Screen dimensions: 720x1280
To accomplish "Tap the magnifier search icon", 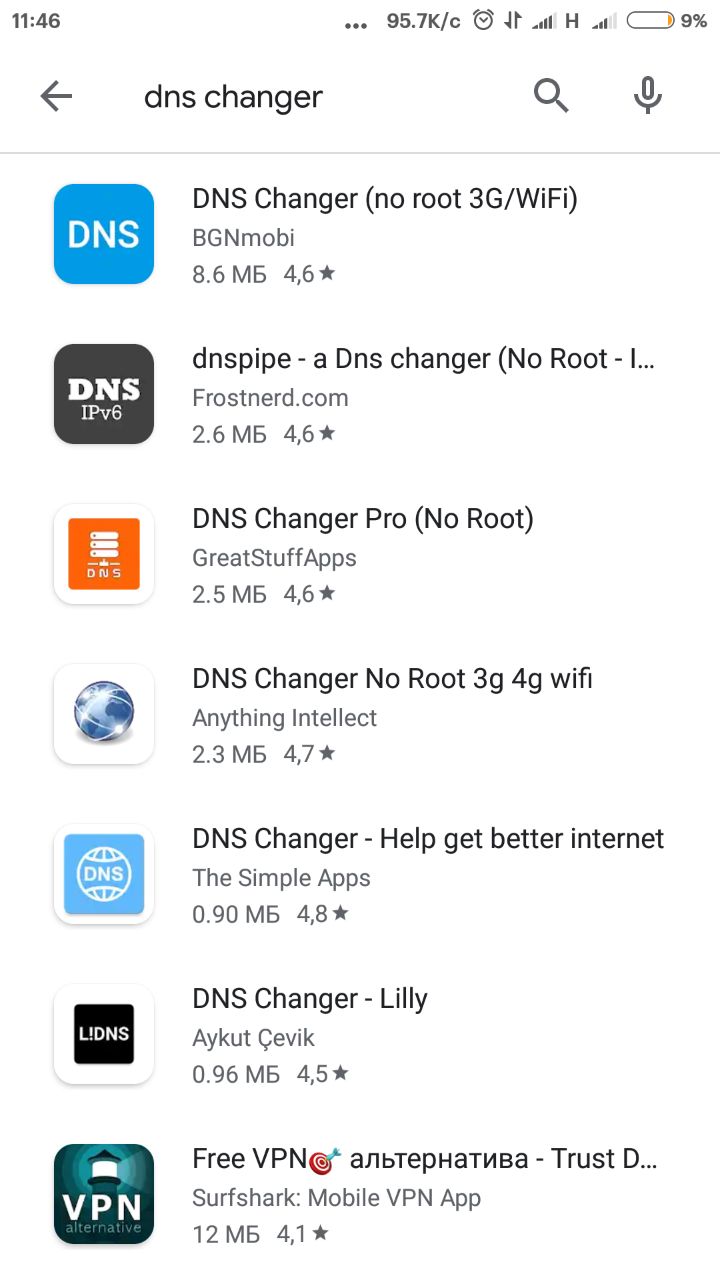I will (551, 96).
